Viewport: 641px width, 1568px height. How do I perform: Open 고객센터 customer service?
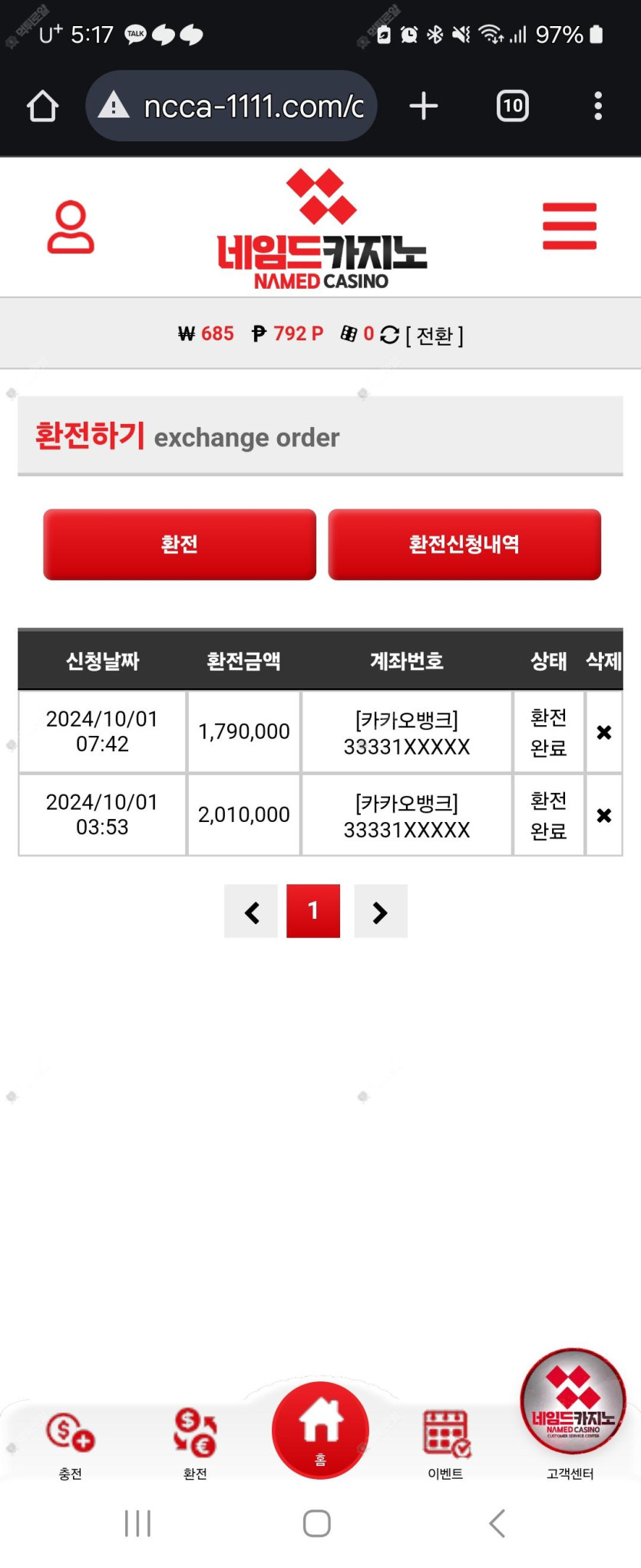[x=572, y=1414]
